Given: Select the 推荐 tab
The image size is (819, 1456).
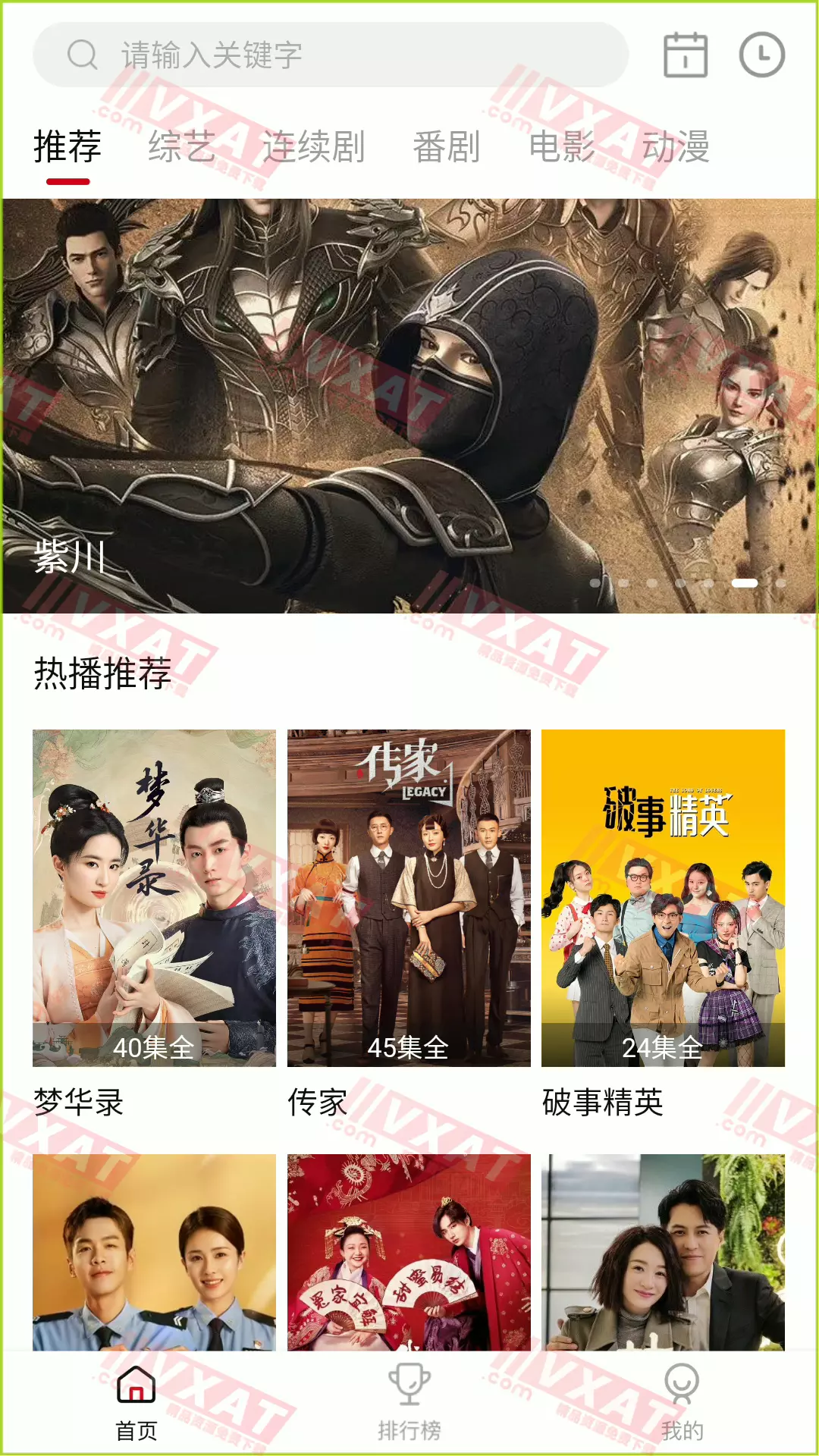Looking at the screenshot, I should coord(67,146).
